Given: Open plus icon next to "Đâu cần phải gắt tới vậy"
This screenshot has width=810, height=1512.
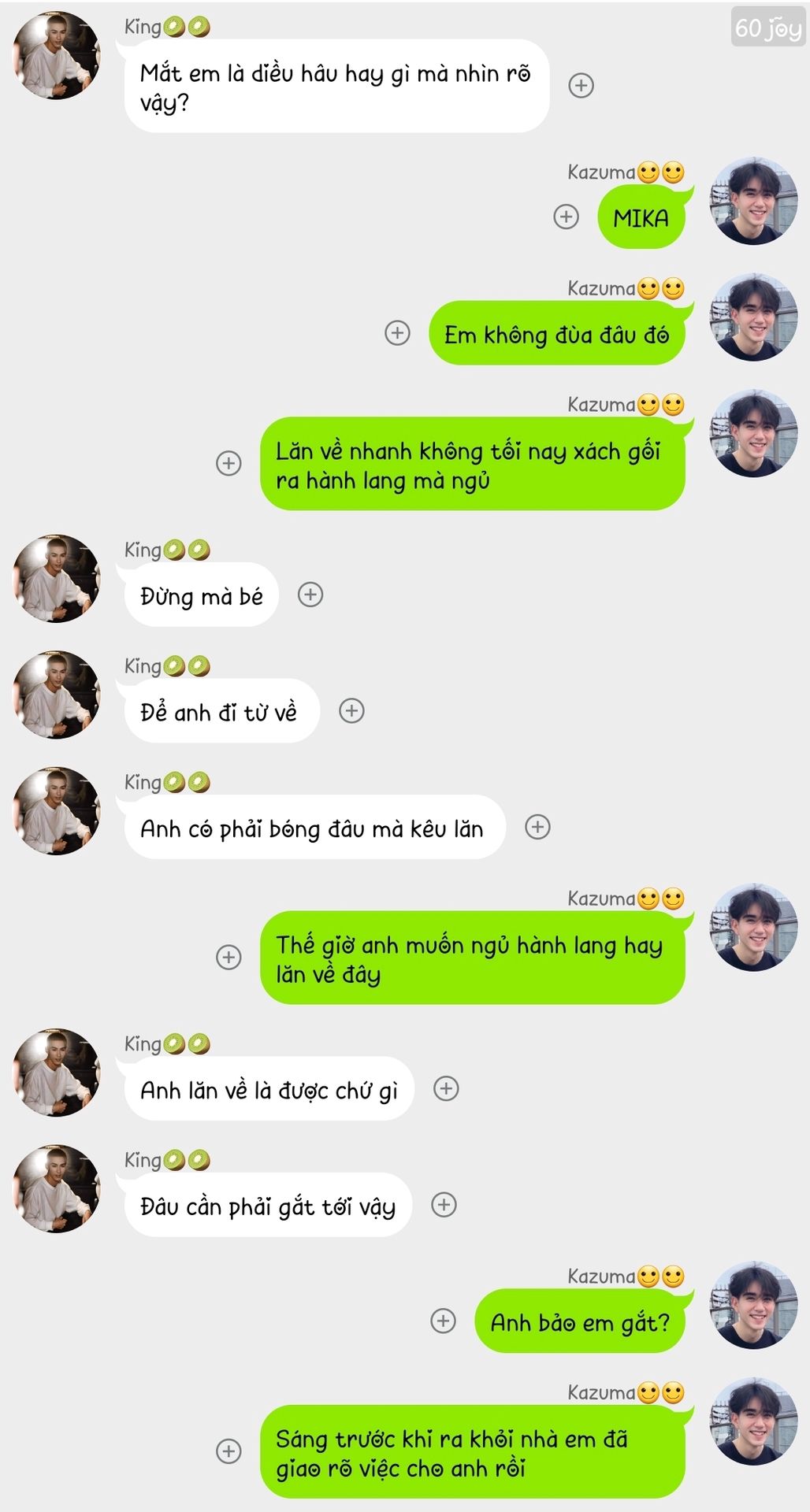Looking at the screenshot, I should (x=444, y=1205).
